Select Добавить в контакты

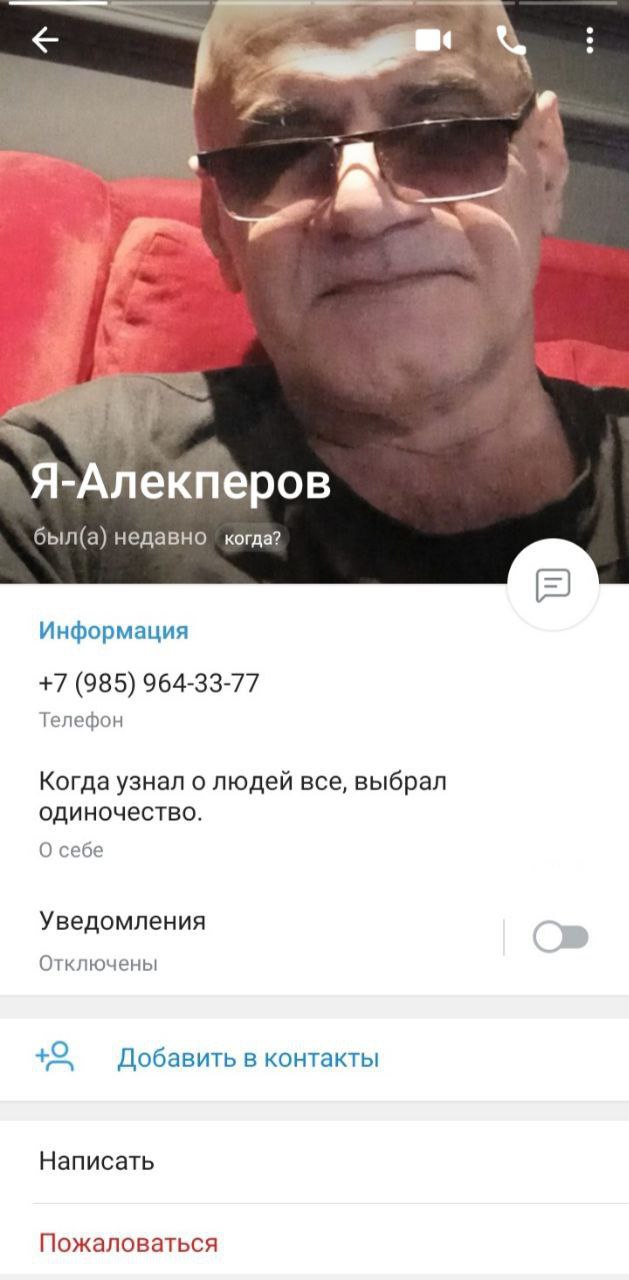click(247, 1058)
